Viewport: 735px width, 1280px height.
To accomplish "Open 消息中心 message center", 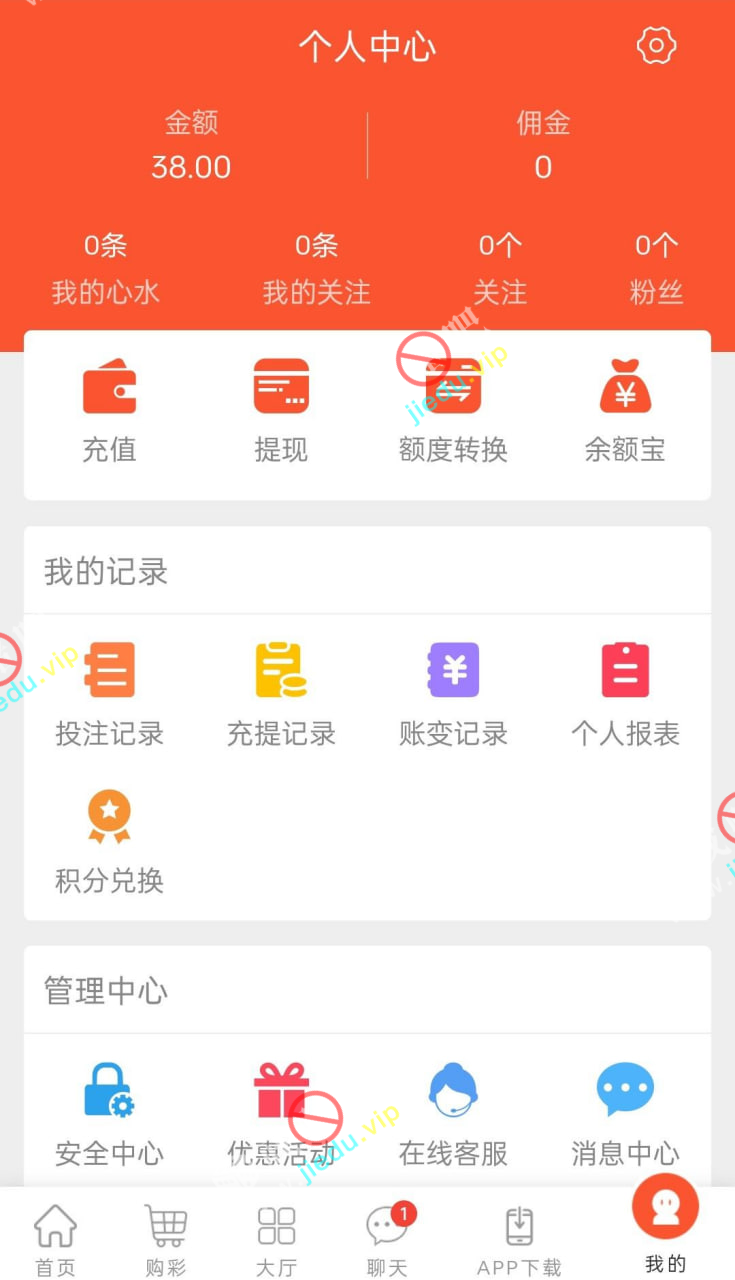I will tap(625, 1114).
